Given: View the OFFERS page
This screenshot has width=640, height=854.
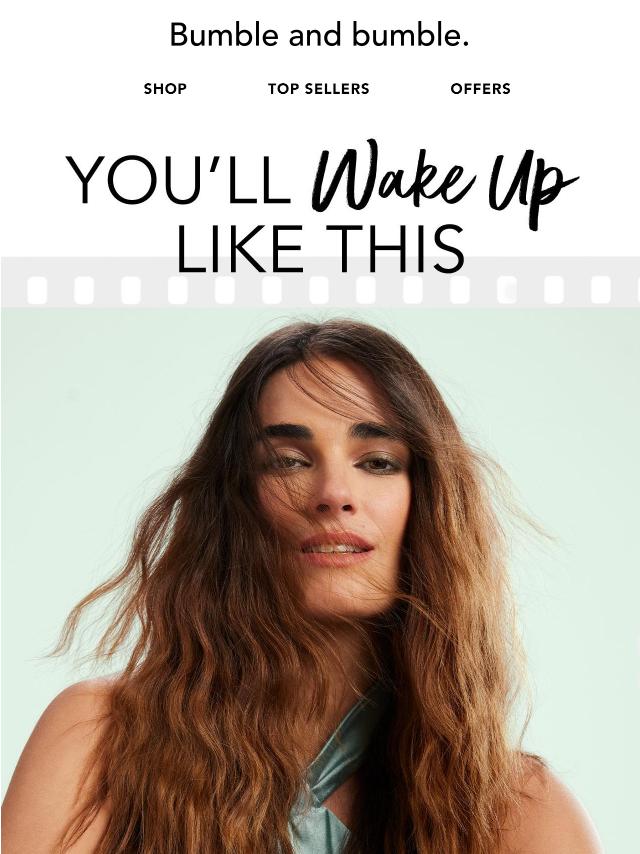Looking at the screenshot, I should [x=480, y=89].
